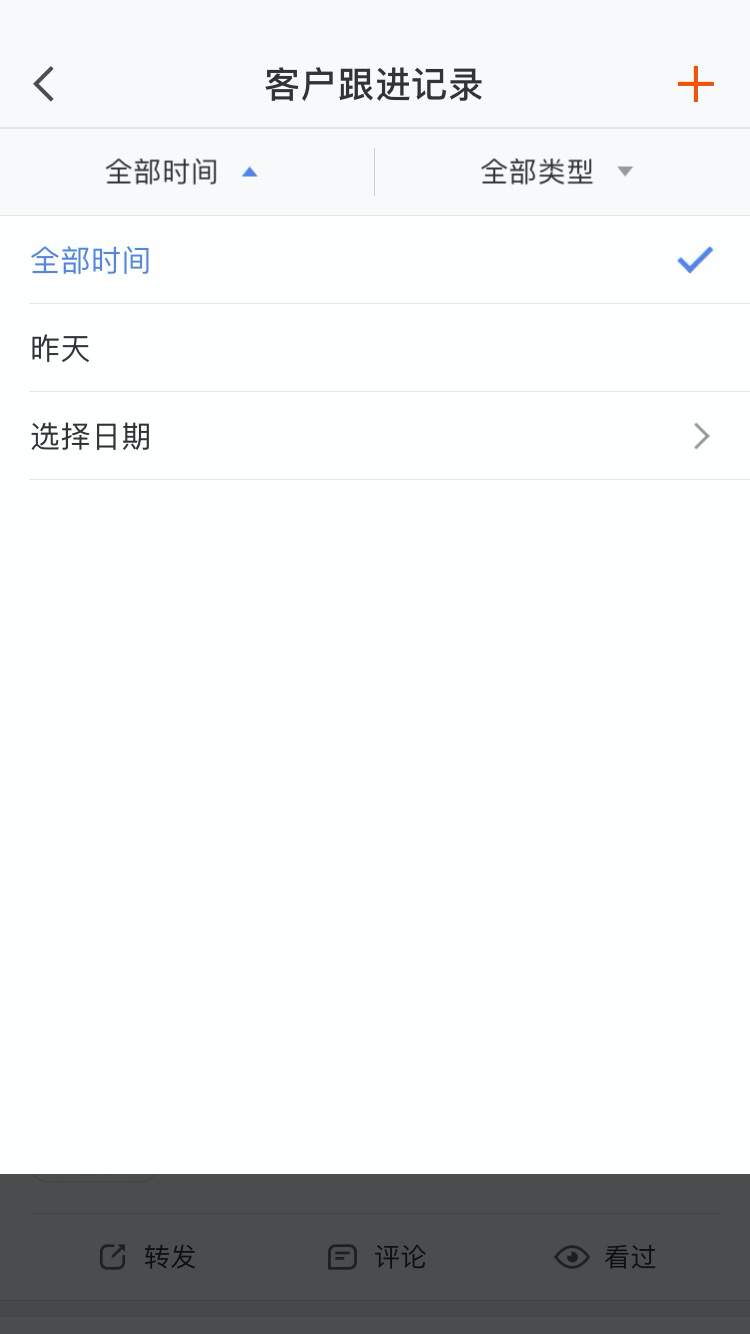Open the 全部类型 filter dropdown
Viewport: 750px width, 1334px height.
[556, 172]
